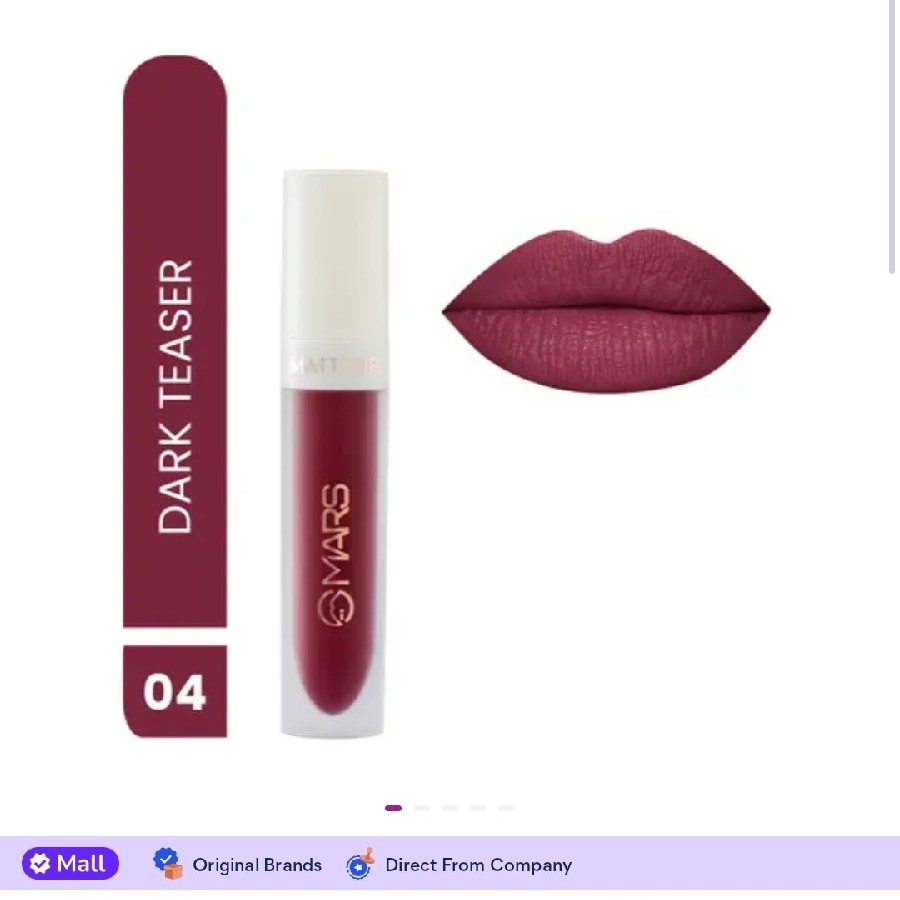Tap the Mall badge
This screenshot has height=900, width=900.
[70, 864]
